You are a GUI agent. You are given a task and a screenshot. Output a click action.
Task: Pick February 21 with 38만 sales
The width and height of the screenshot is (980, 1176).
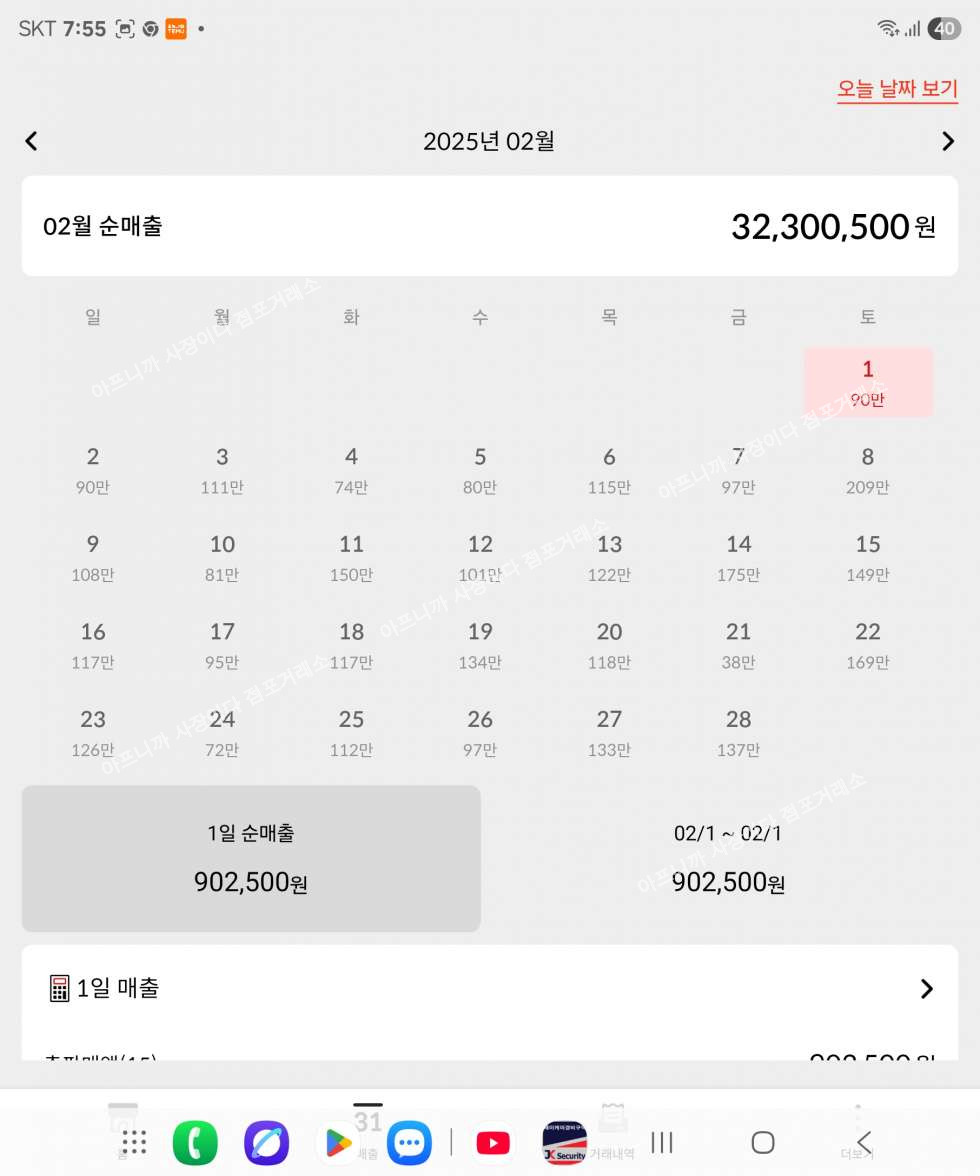tap(738, 645)
